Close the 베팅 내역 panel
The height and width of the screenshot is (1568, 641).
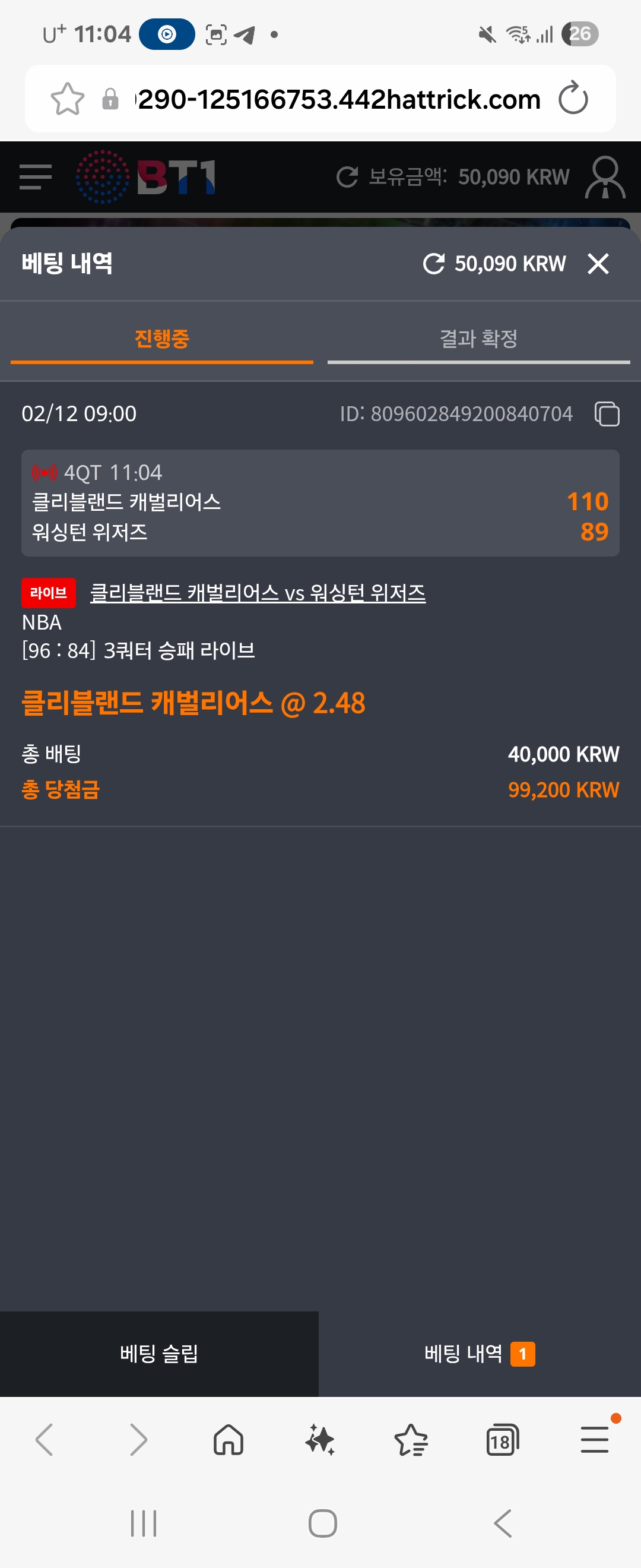click(x=599, y=263)
